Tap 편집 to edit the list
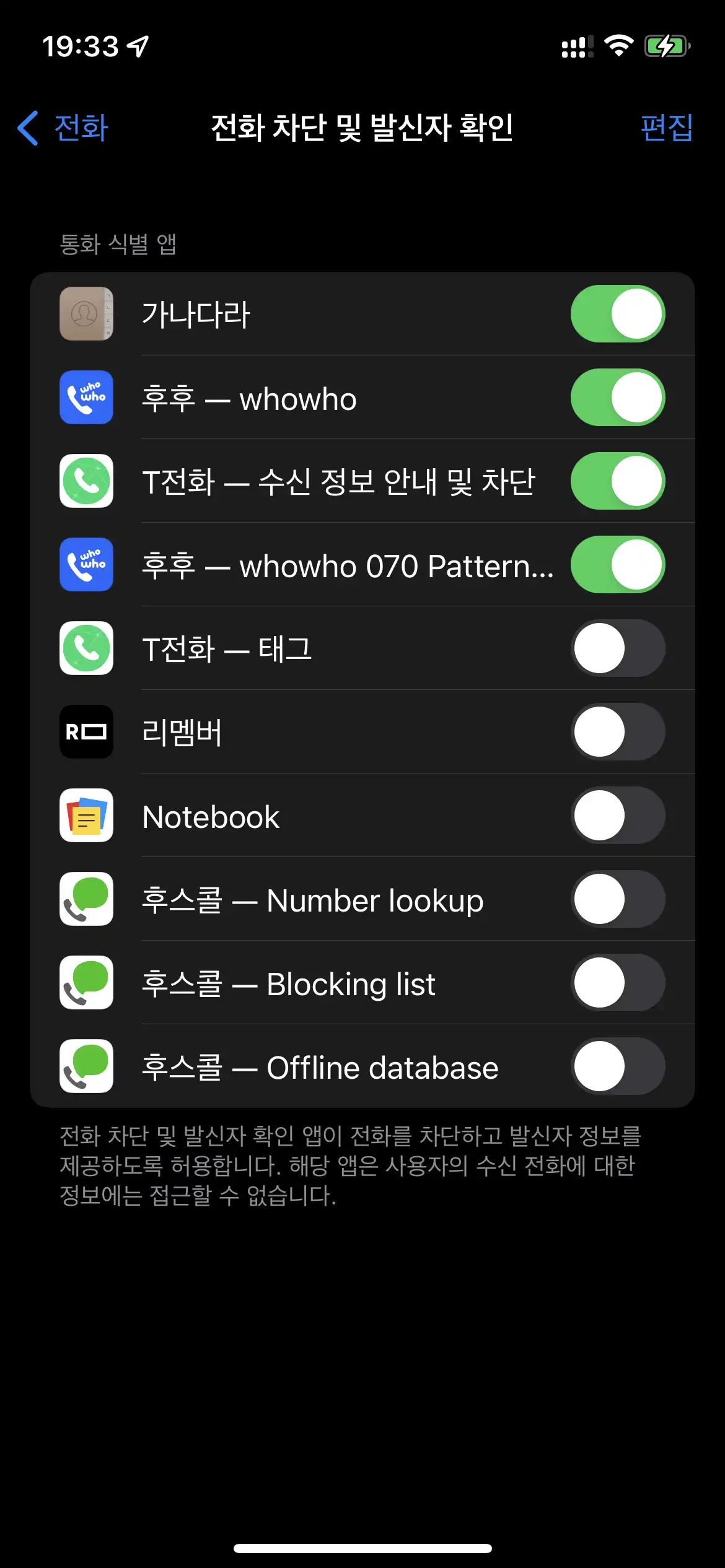Screen dimensions: 725x1568 coord(667,128)
